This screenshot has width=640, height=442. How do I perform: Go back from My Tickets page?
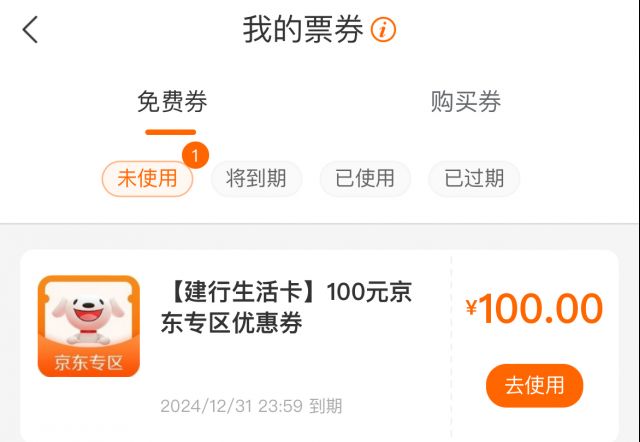pos(30,30)
